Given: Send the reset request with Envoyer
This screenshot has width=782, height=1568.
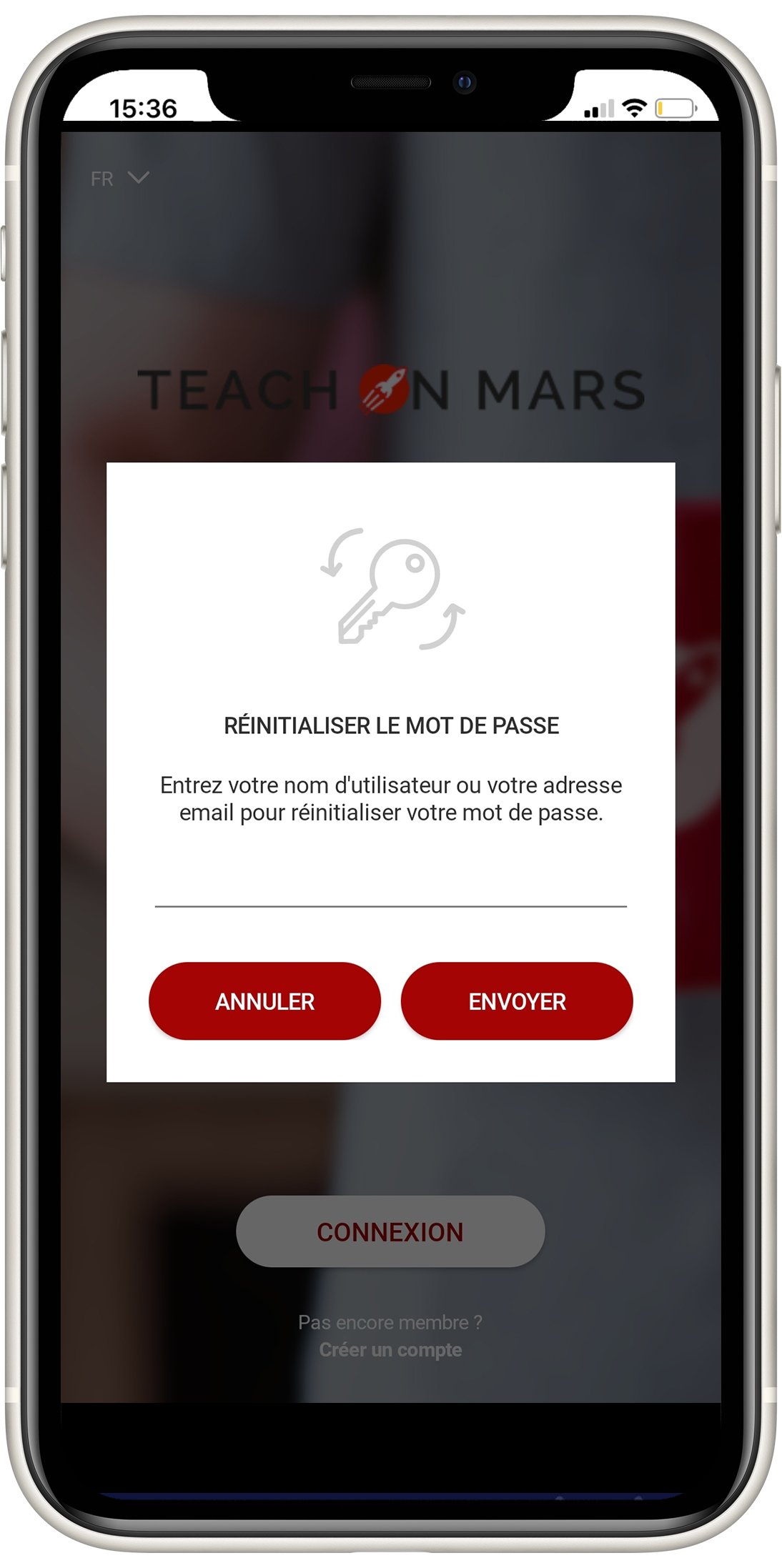Looking at the screenshot, I should [x=517, y=1001].
